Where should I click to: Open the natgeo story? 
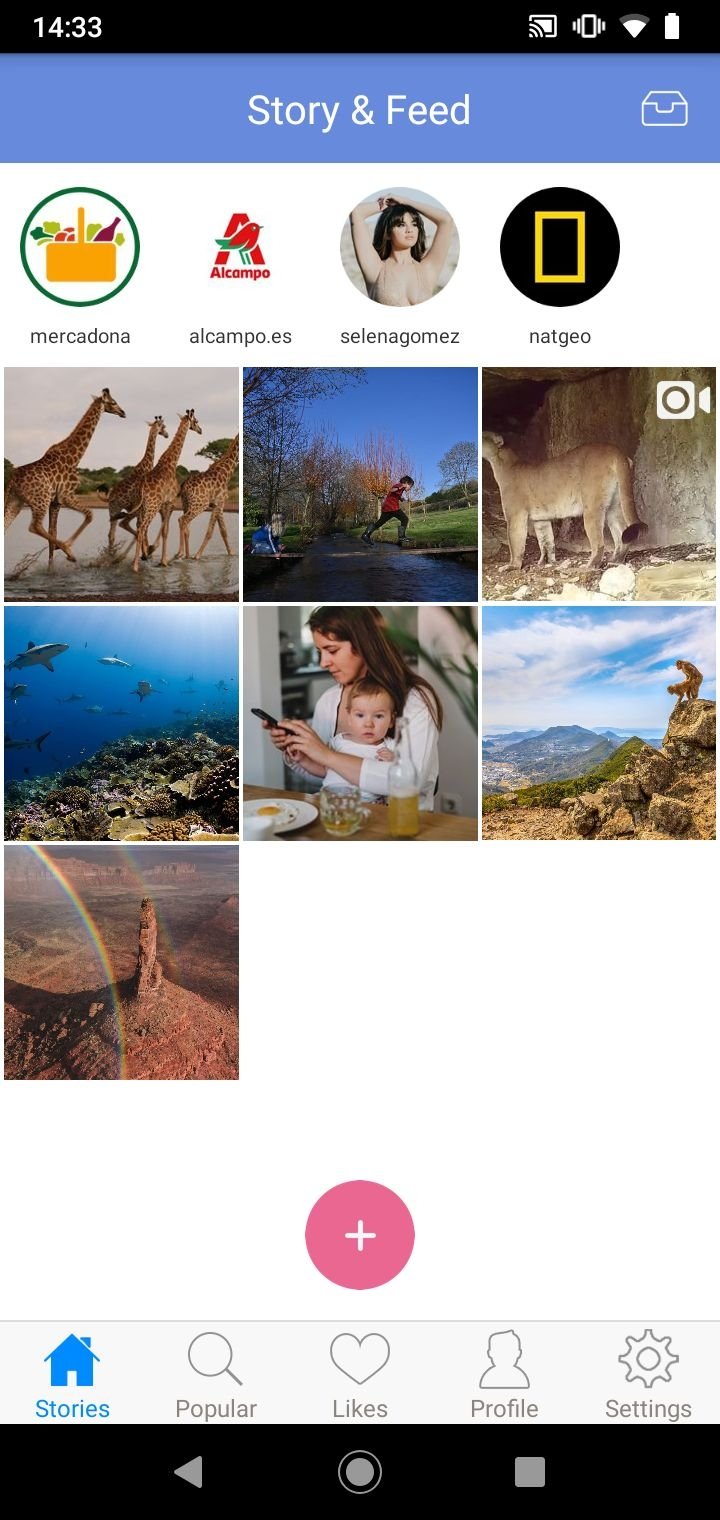click(x=560, y=247)
